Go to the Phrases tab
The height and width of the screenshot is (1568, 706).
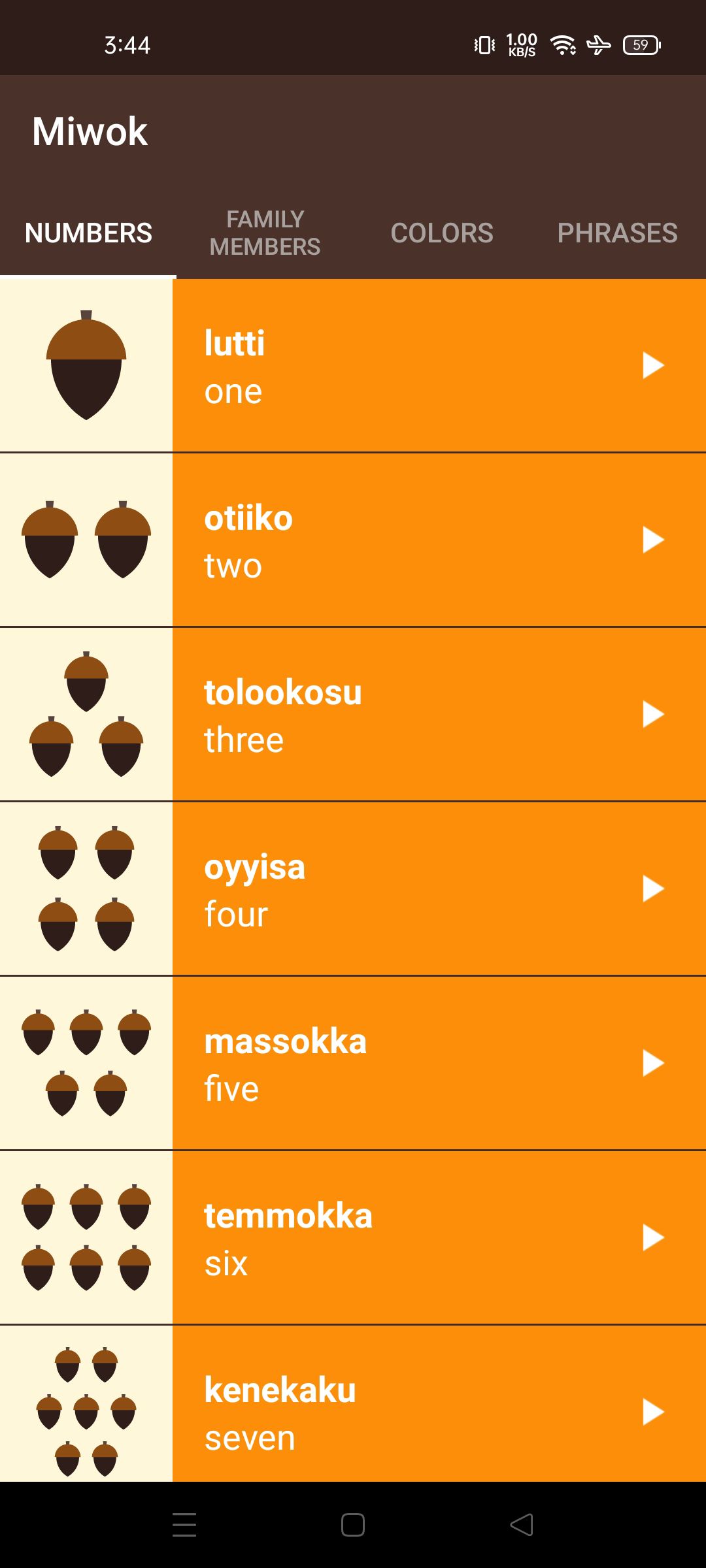click(617, 233)
